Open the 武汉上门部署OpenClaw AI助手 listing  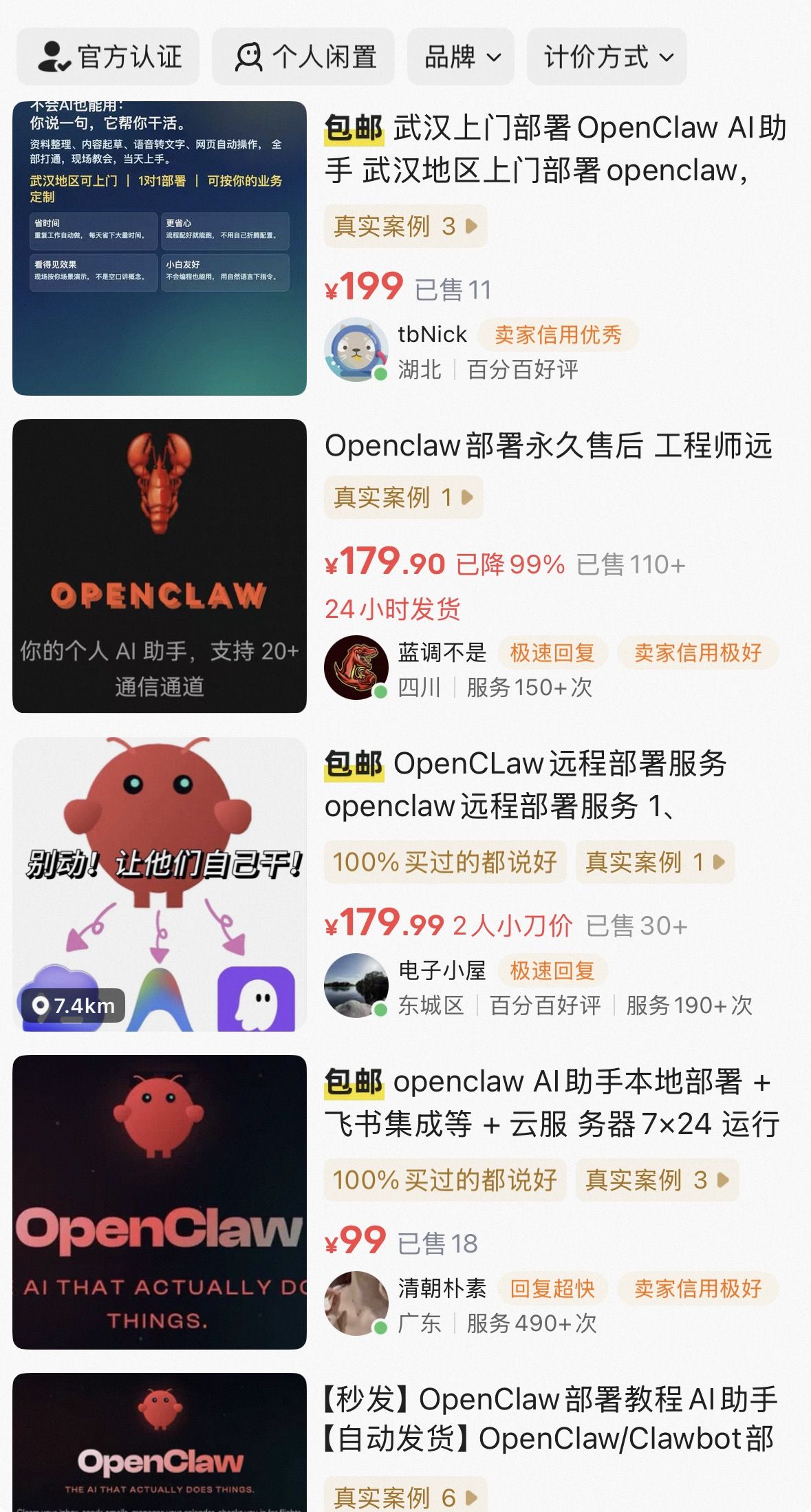554,149
